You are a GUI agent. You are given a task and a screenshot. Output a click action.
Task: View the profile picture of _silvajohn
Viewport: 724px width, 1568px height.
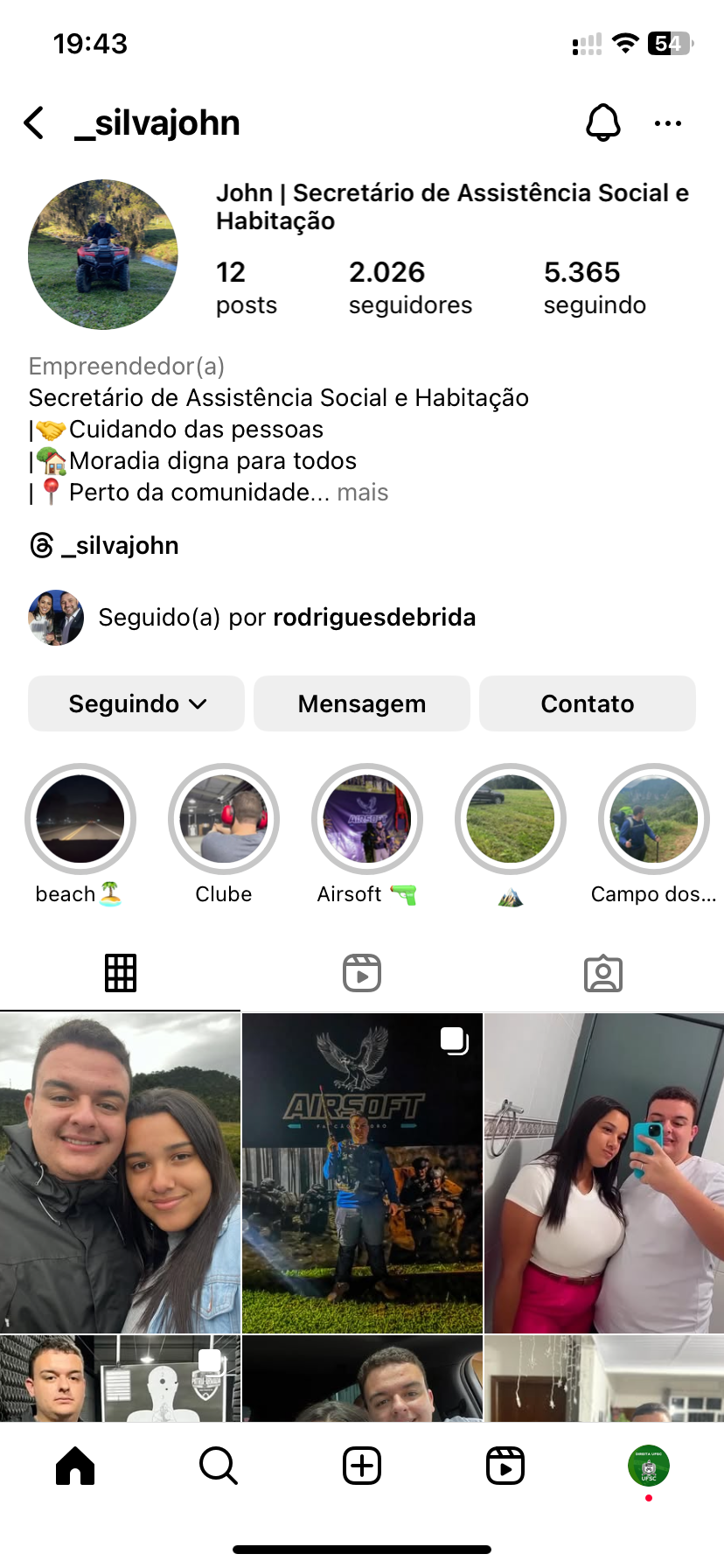click(x=103, y=255)
